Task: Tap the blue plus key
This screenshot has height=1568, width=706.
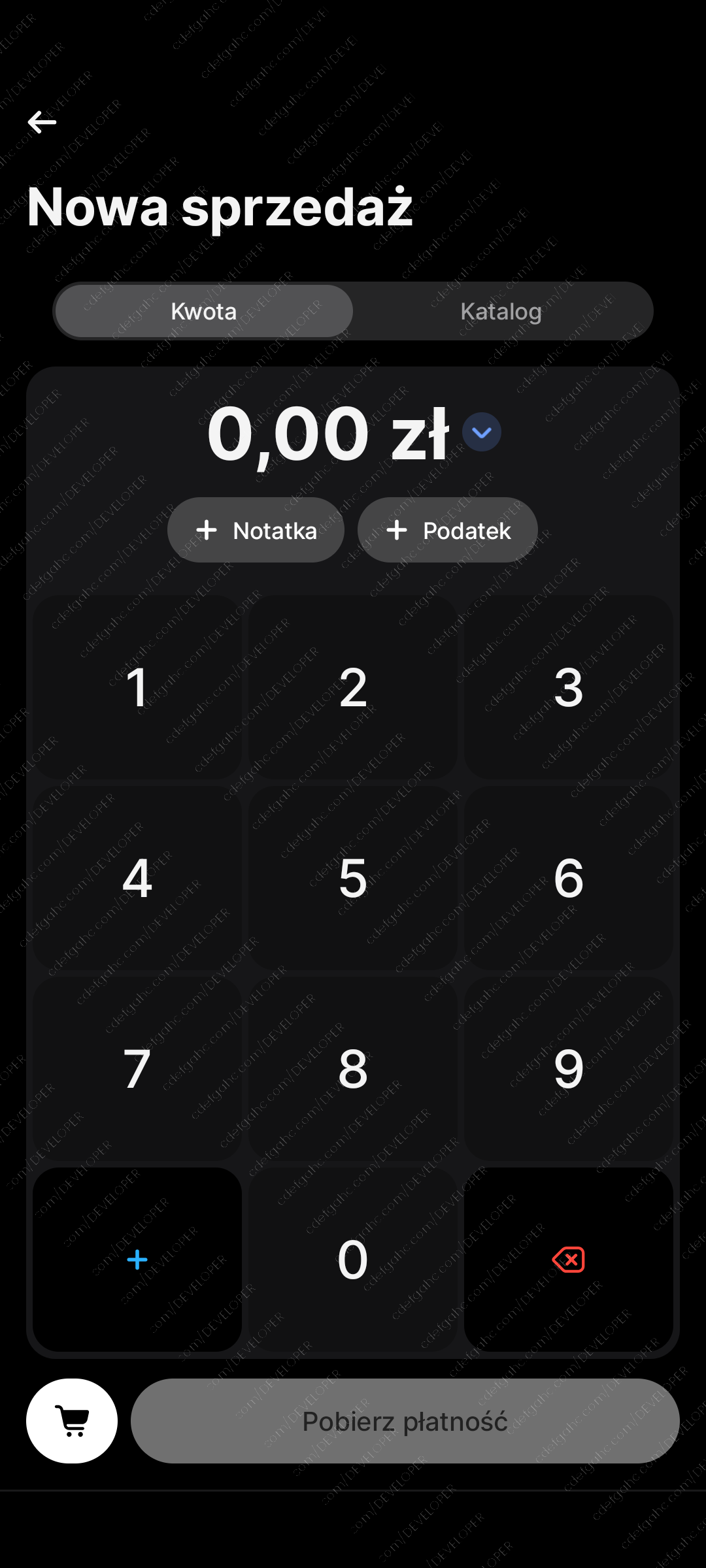Action: coord(137,1260)
